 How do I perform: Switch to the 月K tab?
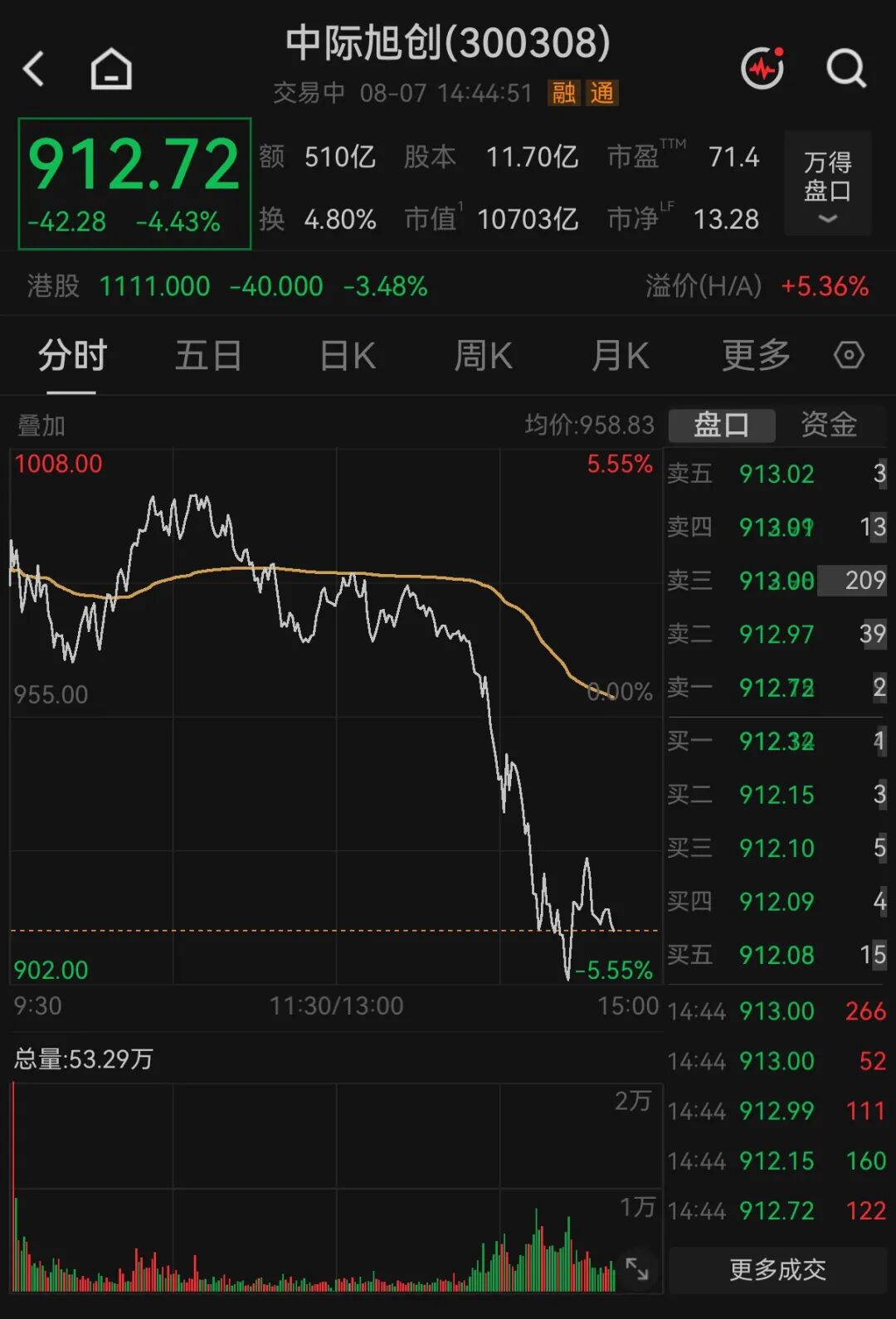pos(620,356)
